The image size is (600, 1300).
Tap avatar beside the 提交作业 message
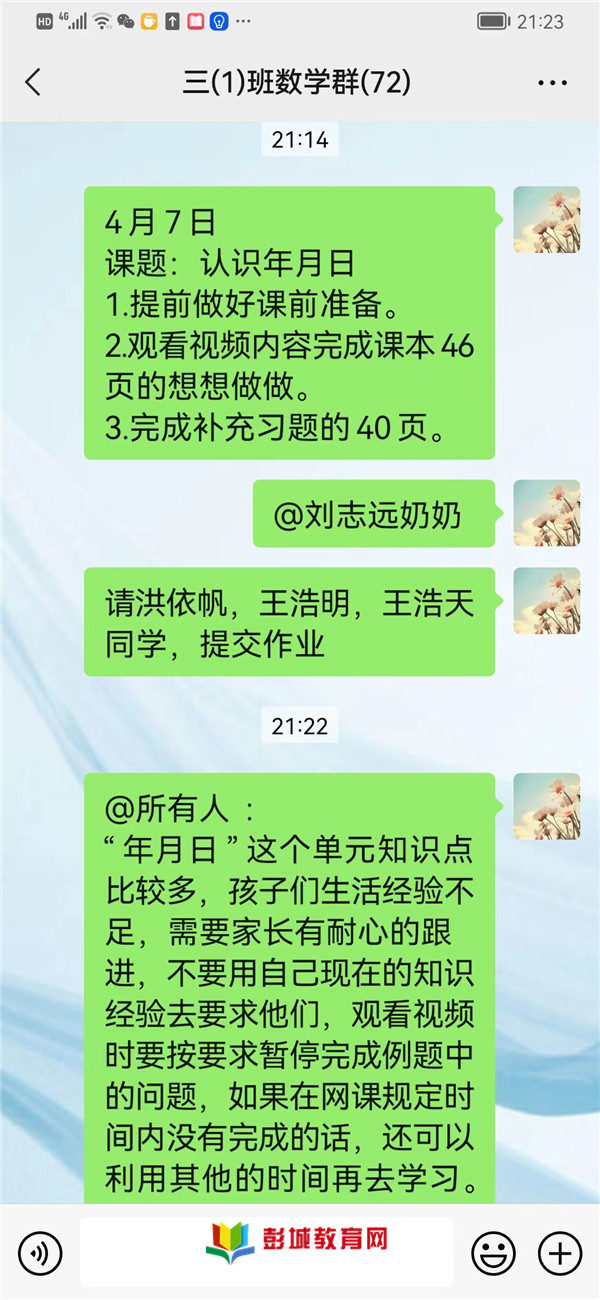pos(547,601)
